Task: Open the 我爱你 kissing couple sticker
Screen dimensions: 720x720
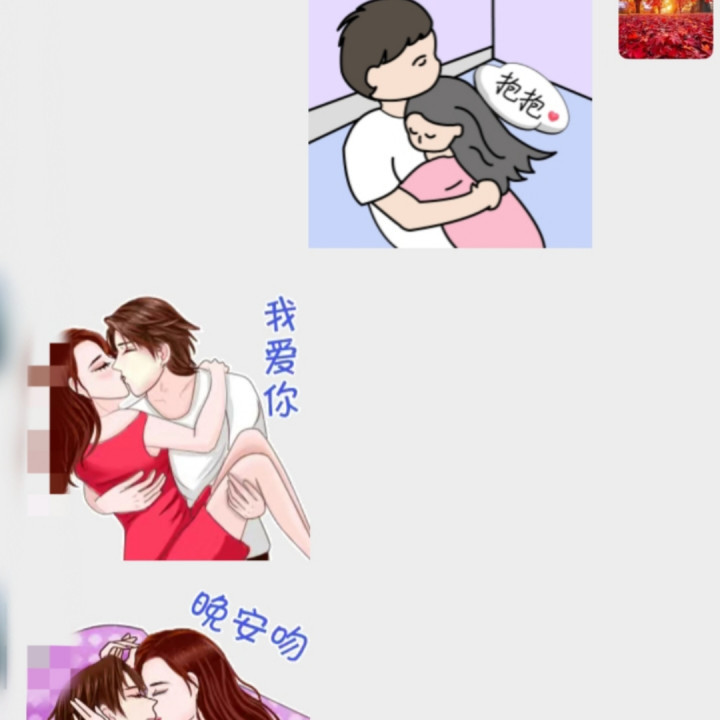Action: (x=169, y=428)
